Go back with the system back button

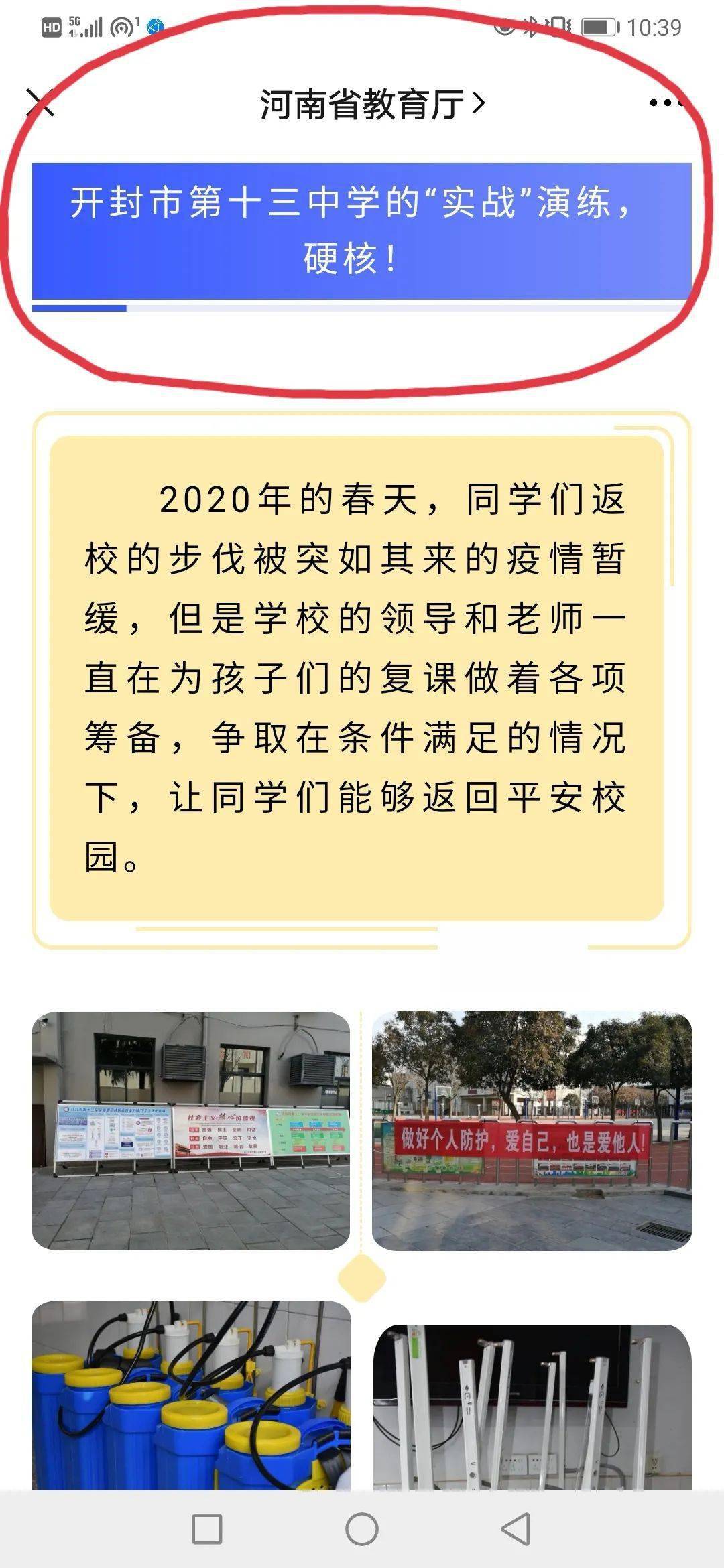tap(516, 1529)
